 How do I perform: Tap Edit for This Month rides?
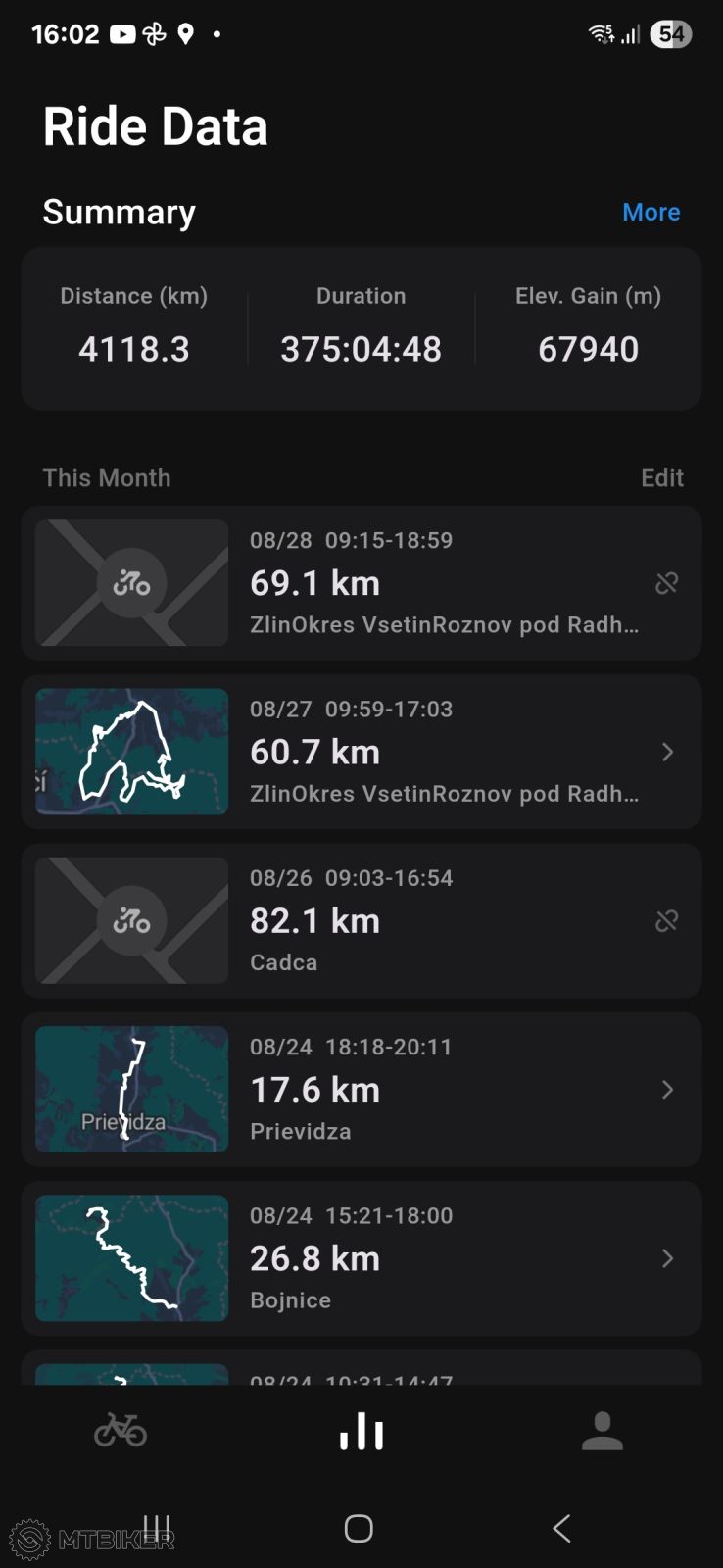(x=661, y=477)
